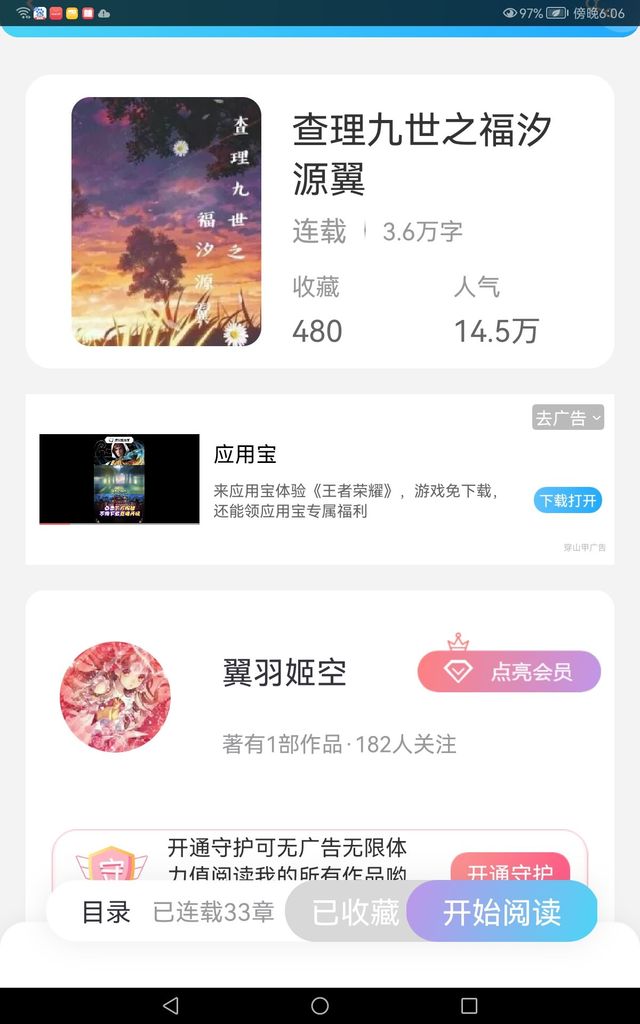Tap 点亮会员 membership button
The height and width of the screenshot is (1024, 640).
(x=509, y=672)
